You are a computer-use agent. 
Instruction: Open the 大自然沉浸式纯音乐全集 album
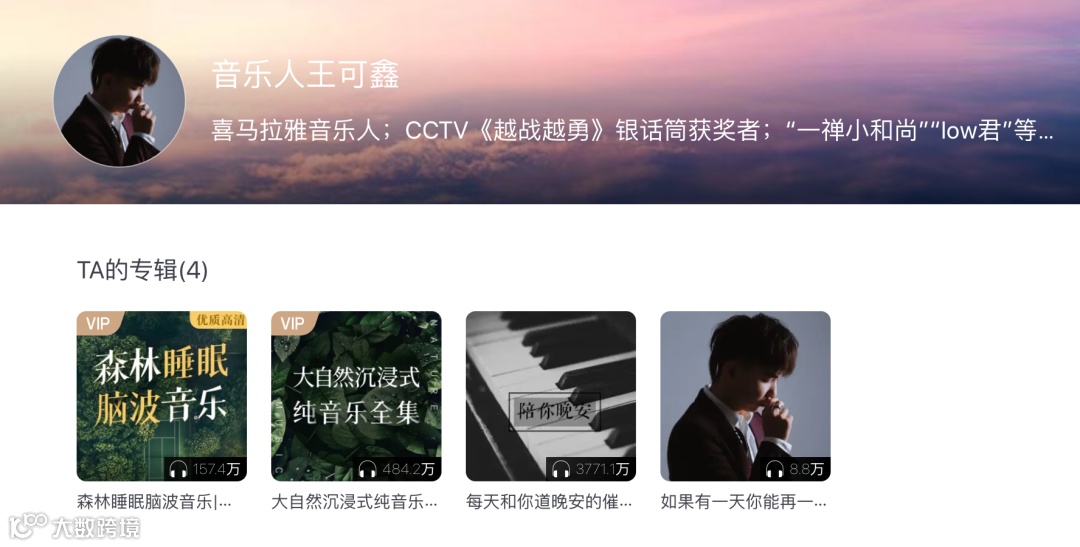[356, 396]
